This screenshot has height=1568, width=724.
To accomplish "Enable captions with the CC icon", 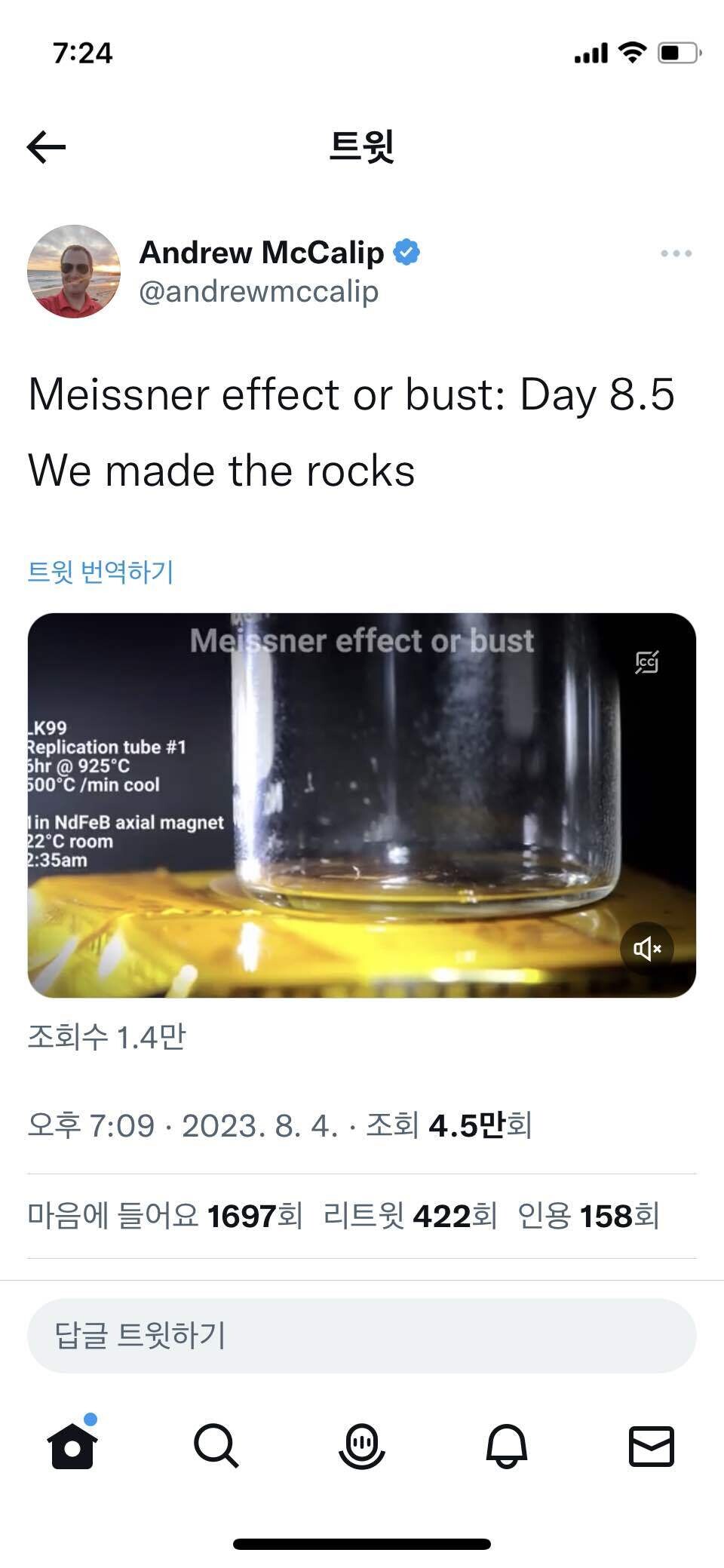I will coord(647,662).
